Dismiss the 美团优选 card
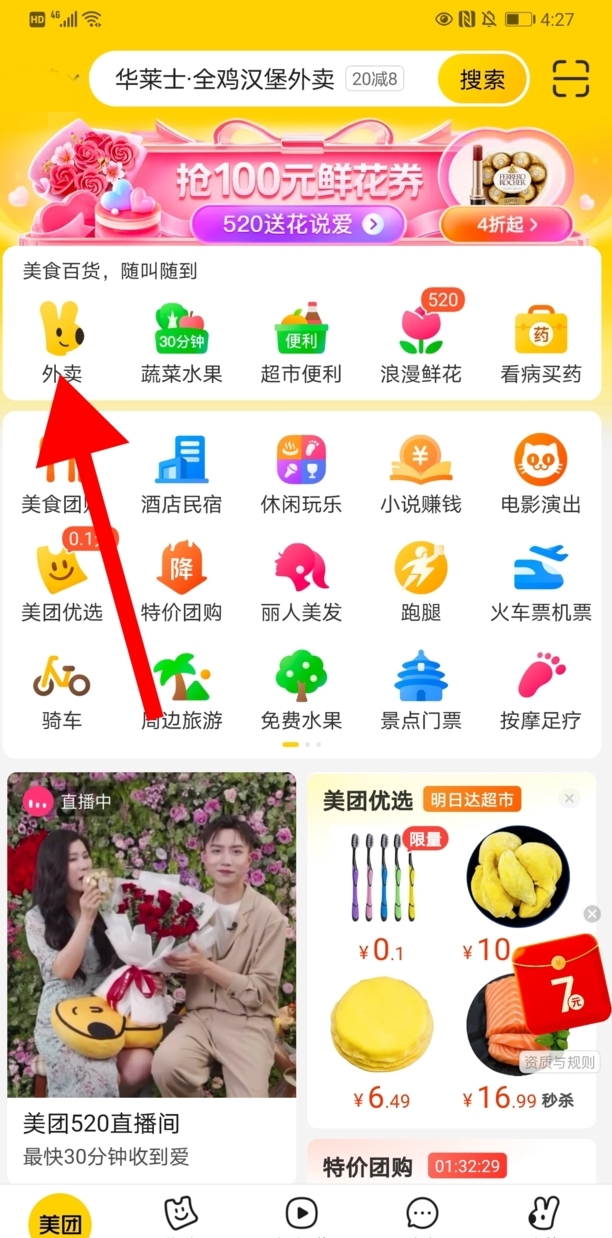 pyautogui.click(x=569, y=798)
